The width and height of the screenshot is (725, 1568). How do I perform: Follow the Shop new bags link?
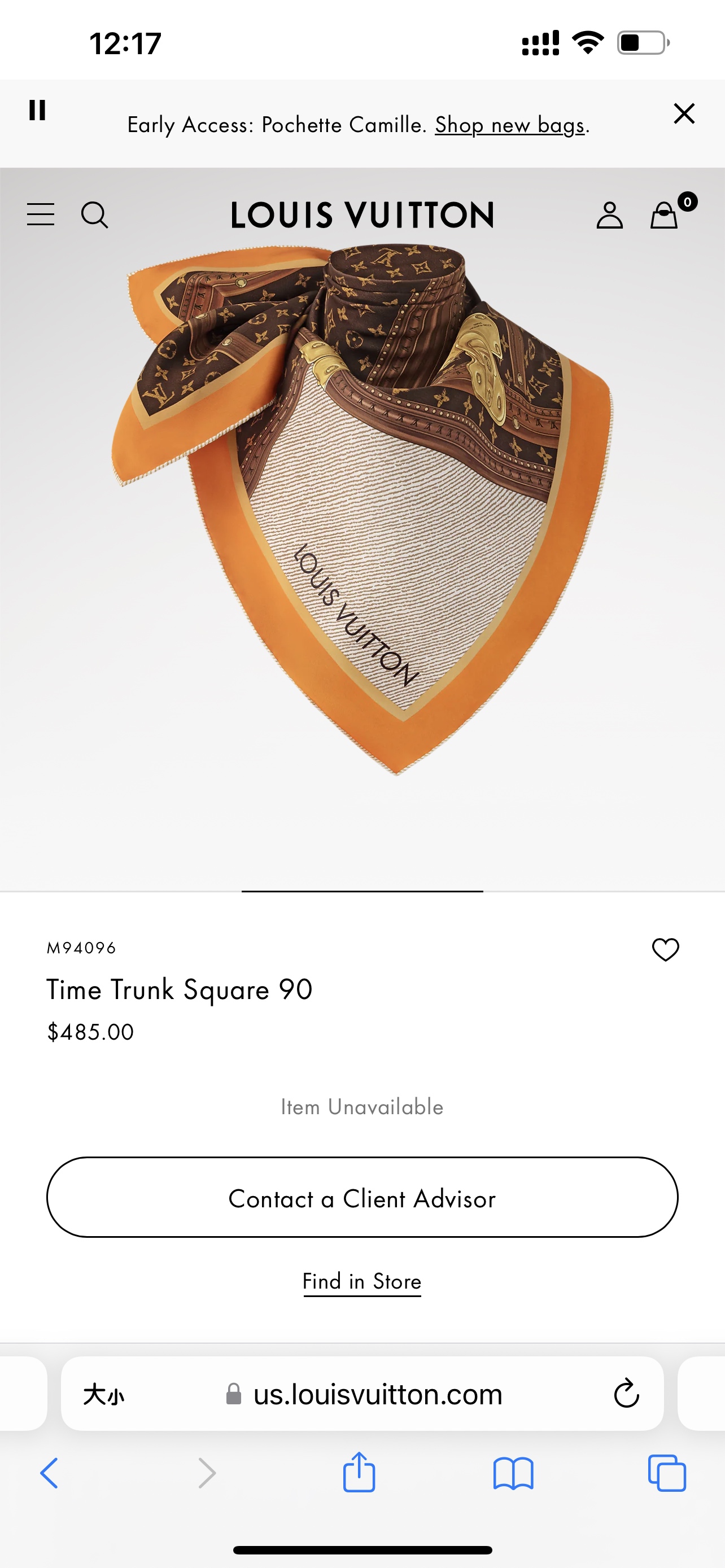510,125
